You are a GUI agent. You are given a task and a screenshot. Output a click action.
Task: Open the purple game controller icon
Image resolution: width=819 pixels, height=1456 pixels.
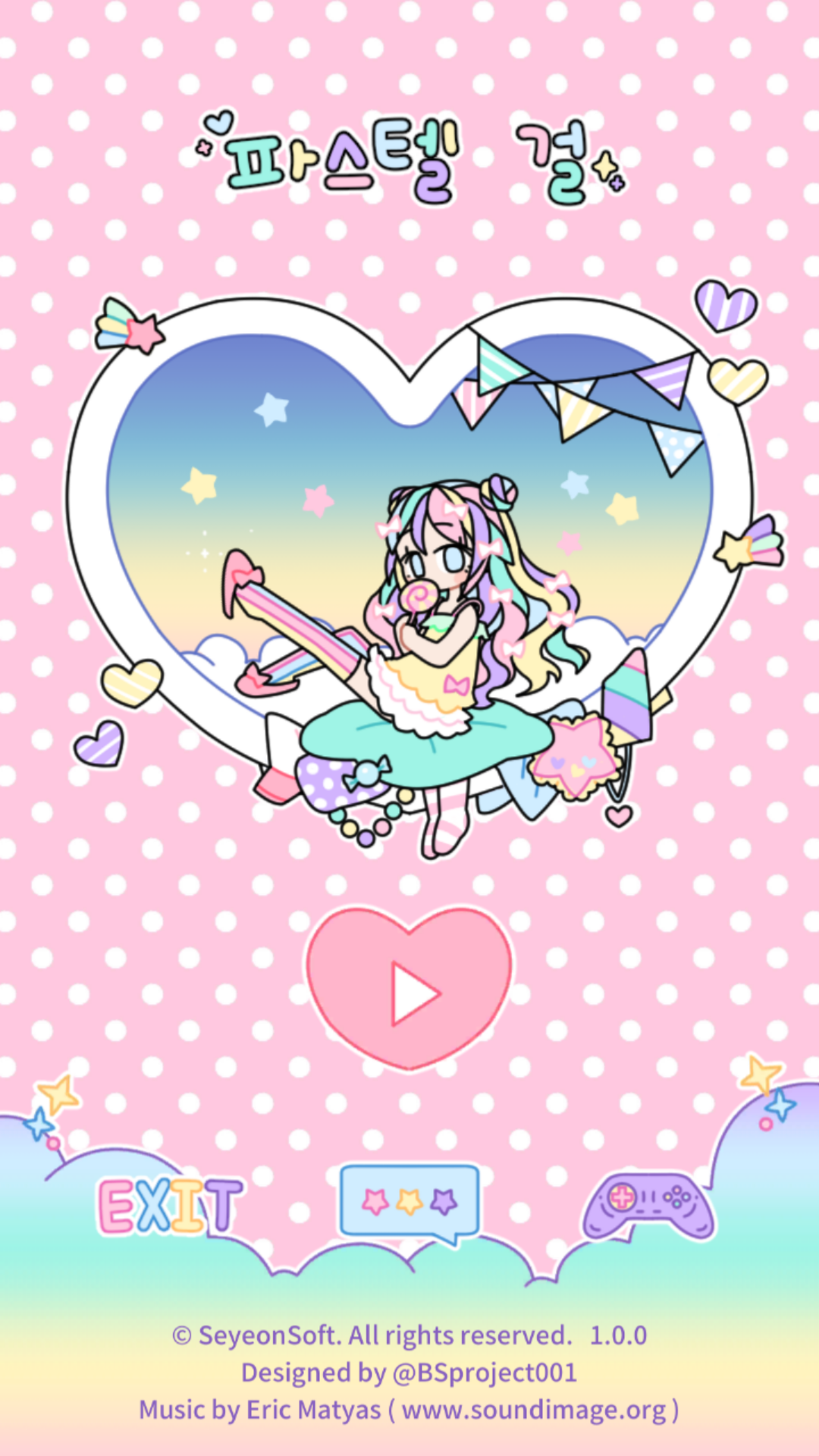[x=648, y=1206]
